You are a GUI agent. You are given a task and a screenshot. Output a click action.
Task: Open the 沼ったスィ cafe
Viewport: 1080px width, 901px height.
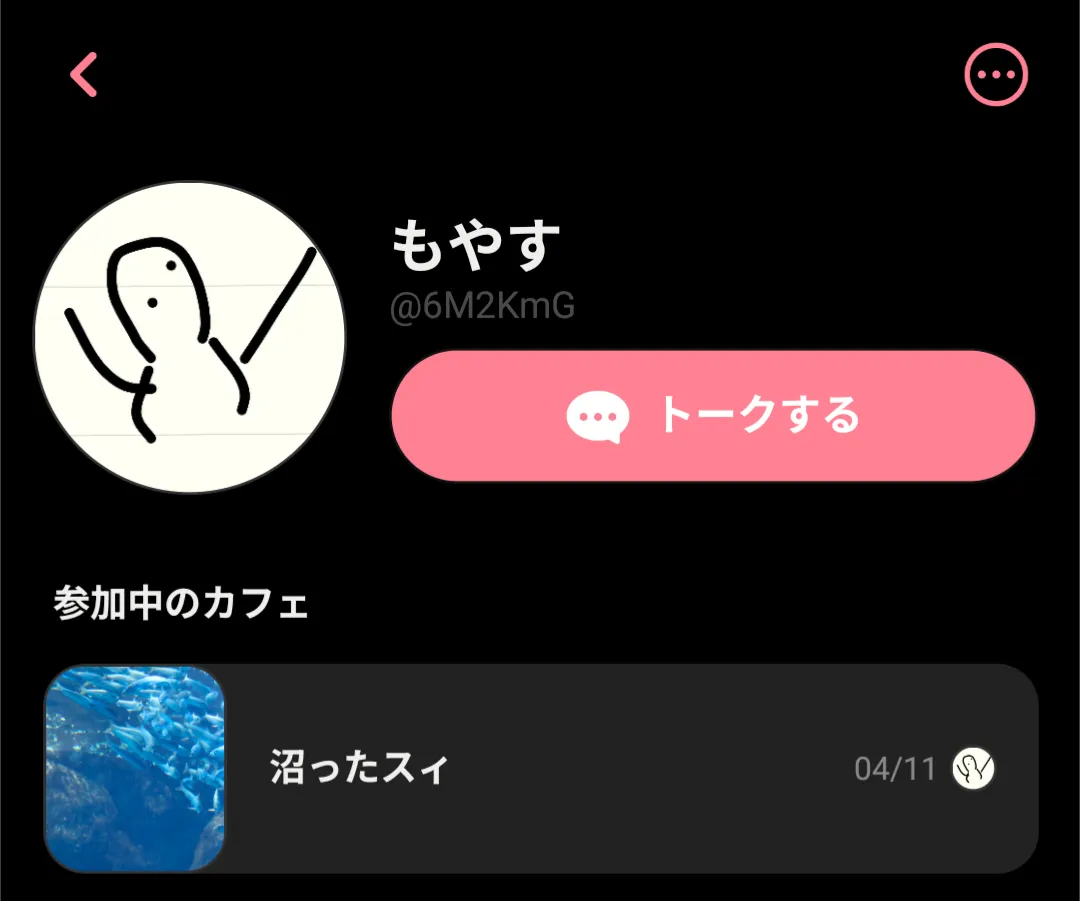540,768
